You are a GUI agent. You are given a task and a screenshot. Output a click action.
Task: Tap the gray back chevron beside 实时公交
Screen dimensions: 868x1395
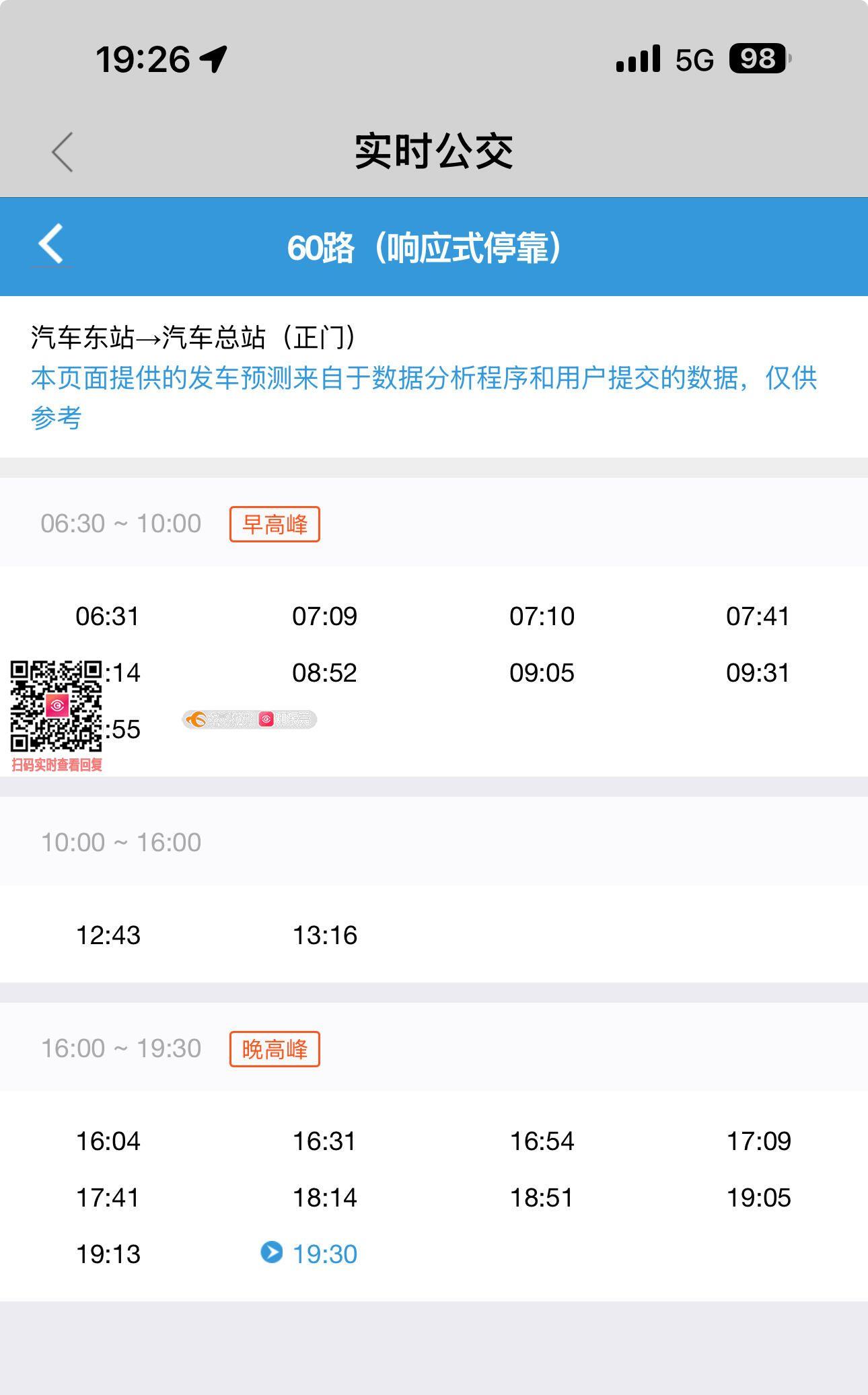[63, 152]
